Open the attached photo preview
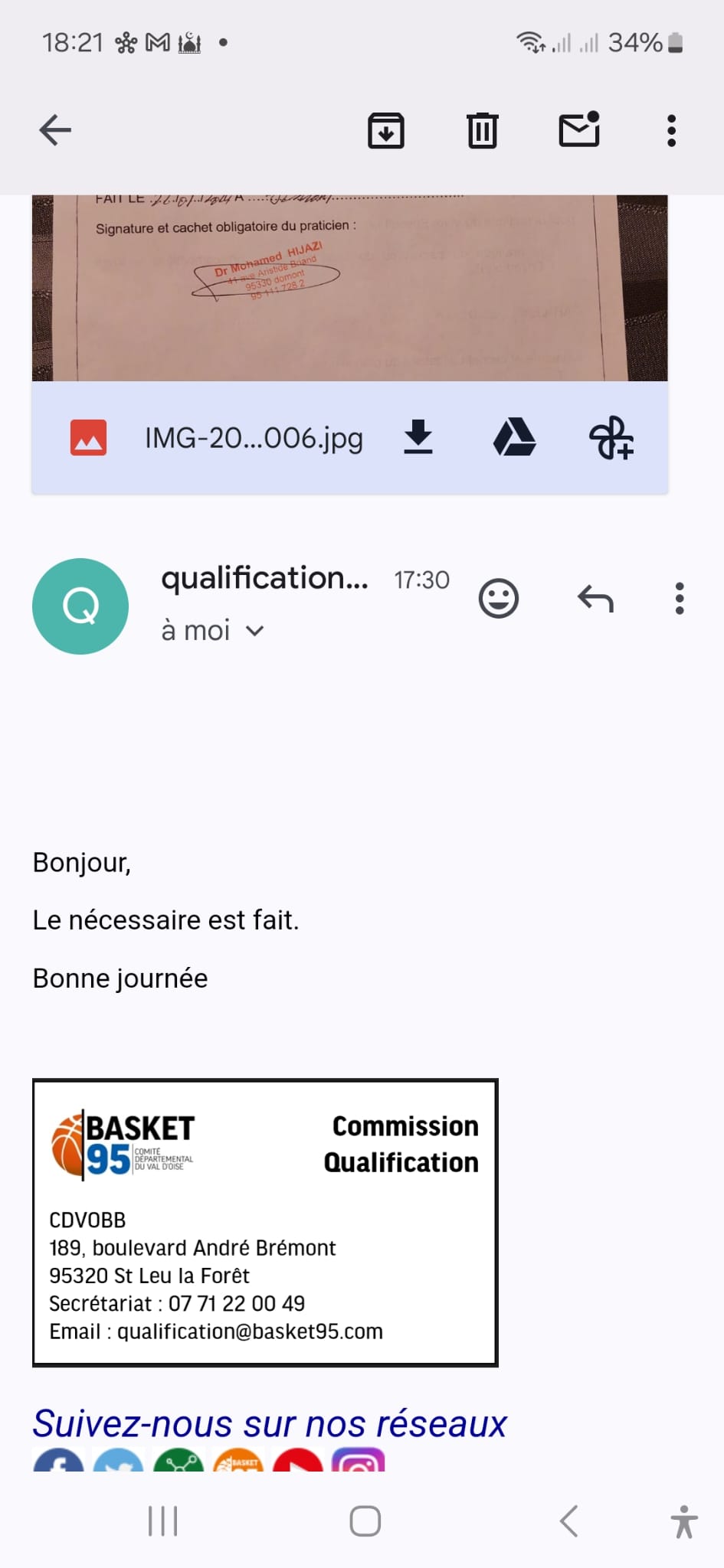The height and width of the screenshot is (1568, 724). click(x=349, y=287)
